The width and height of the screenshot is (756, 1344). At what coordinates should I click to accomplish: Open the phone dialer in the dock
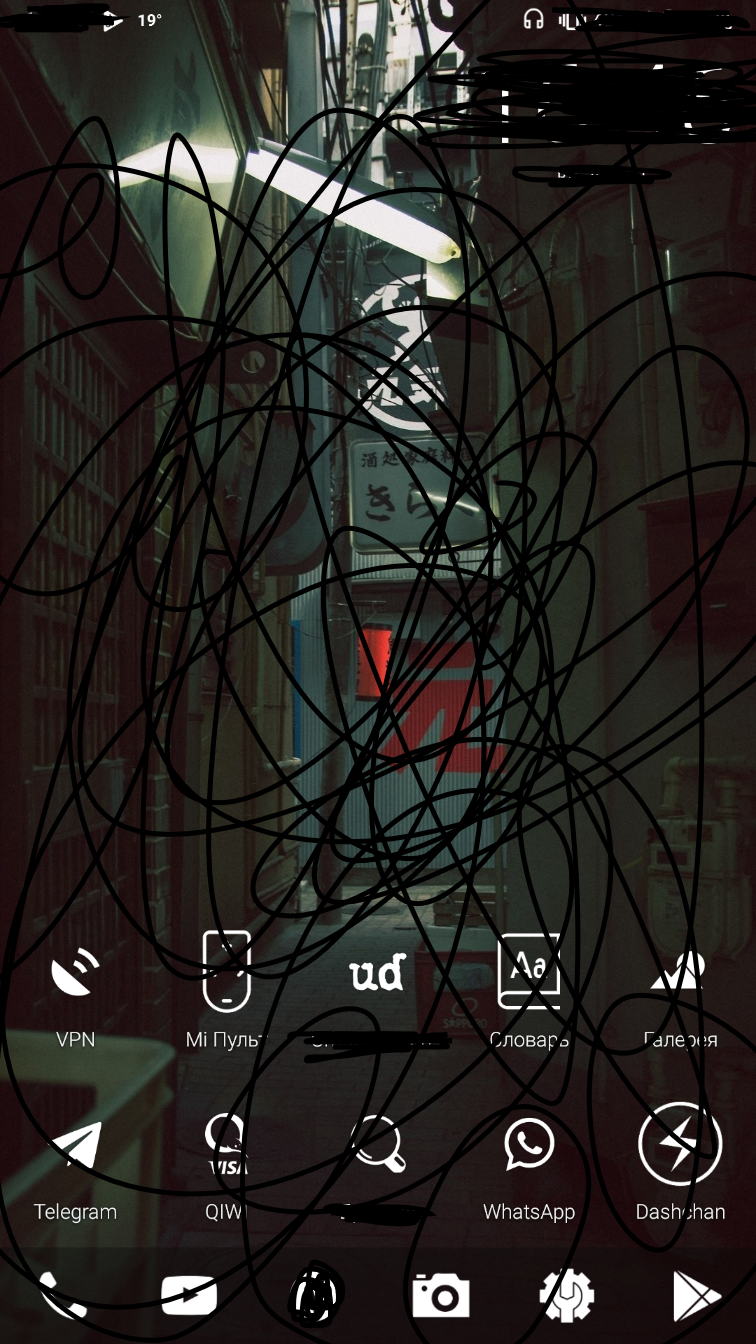click(x=63, y=1296)
